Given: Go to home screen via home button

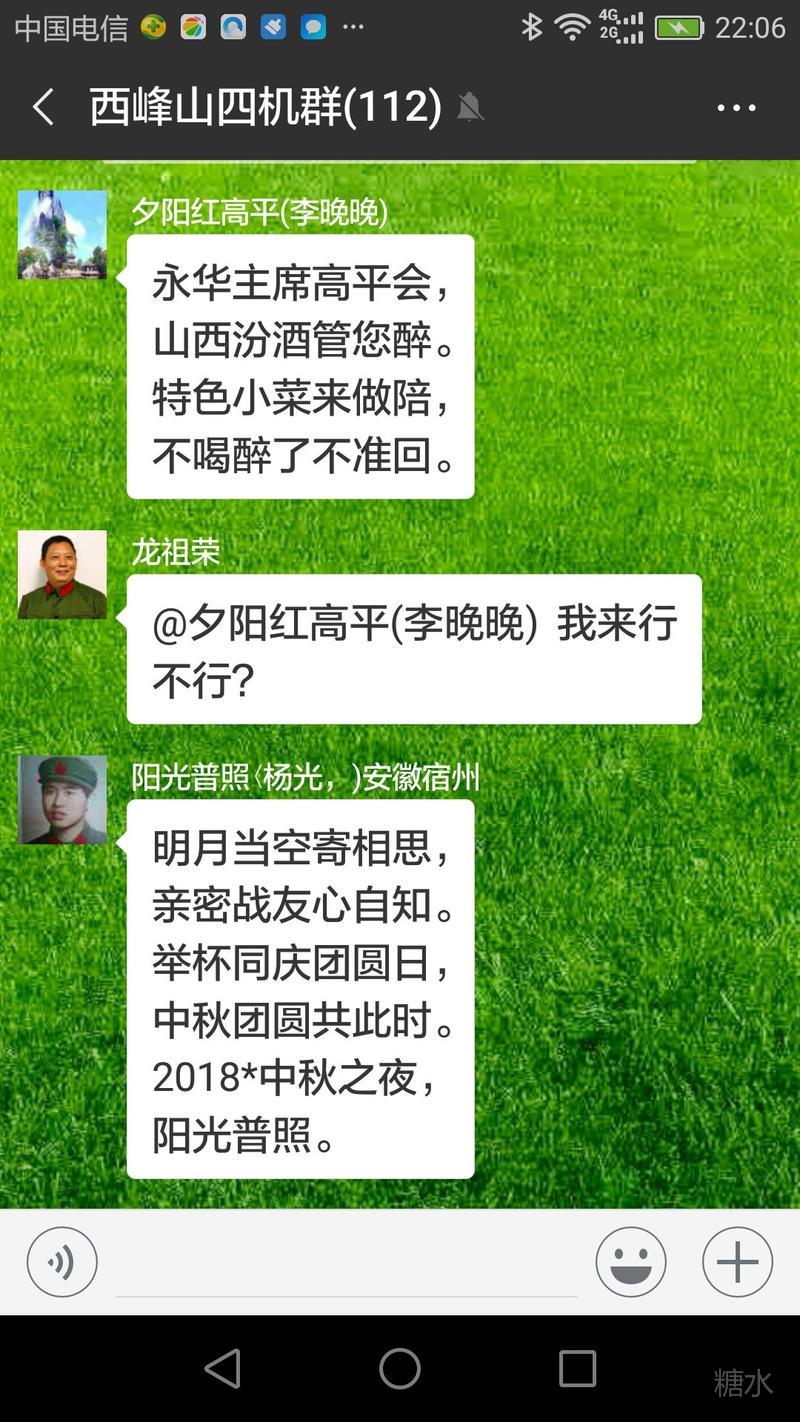Looking at the screenshot, I should pos(400,1368).
